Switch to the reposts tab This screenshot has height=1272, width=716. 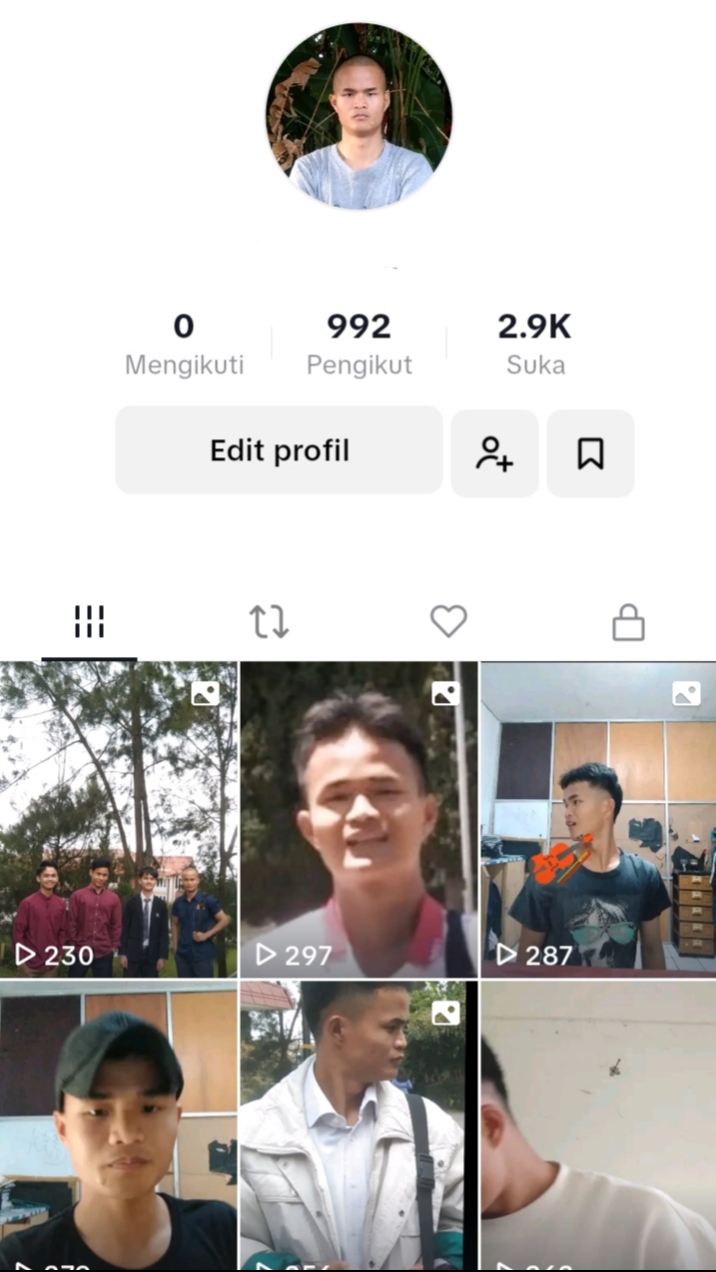269,622
